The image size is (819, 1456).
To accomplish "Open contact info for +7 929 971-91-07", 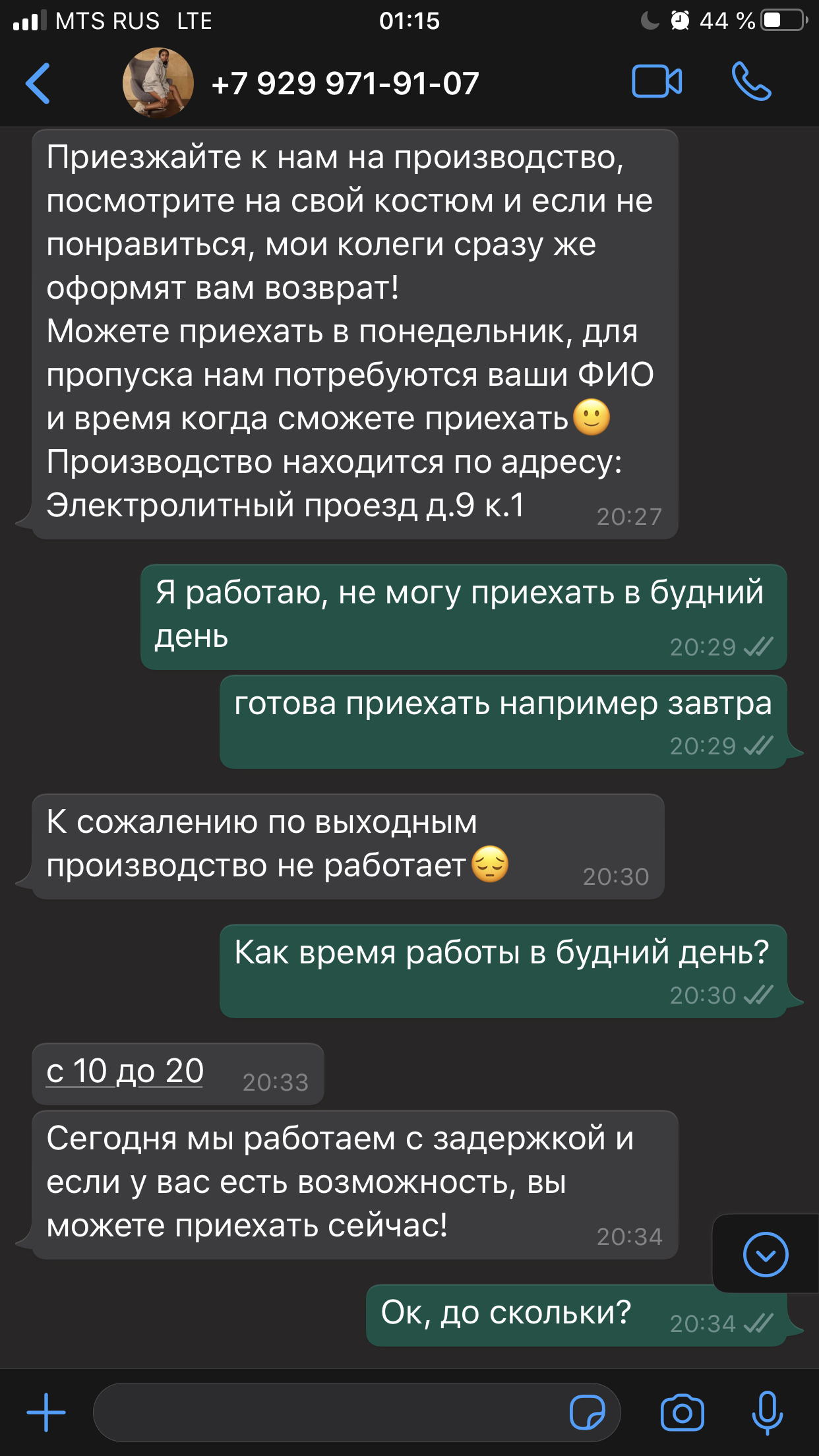I will [x=345, y=84].
